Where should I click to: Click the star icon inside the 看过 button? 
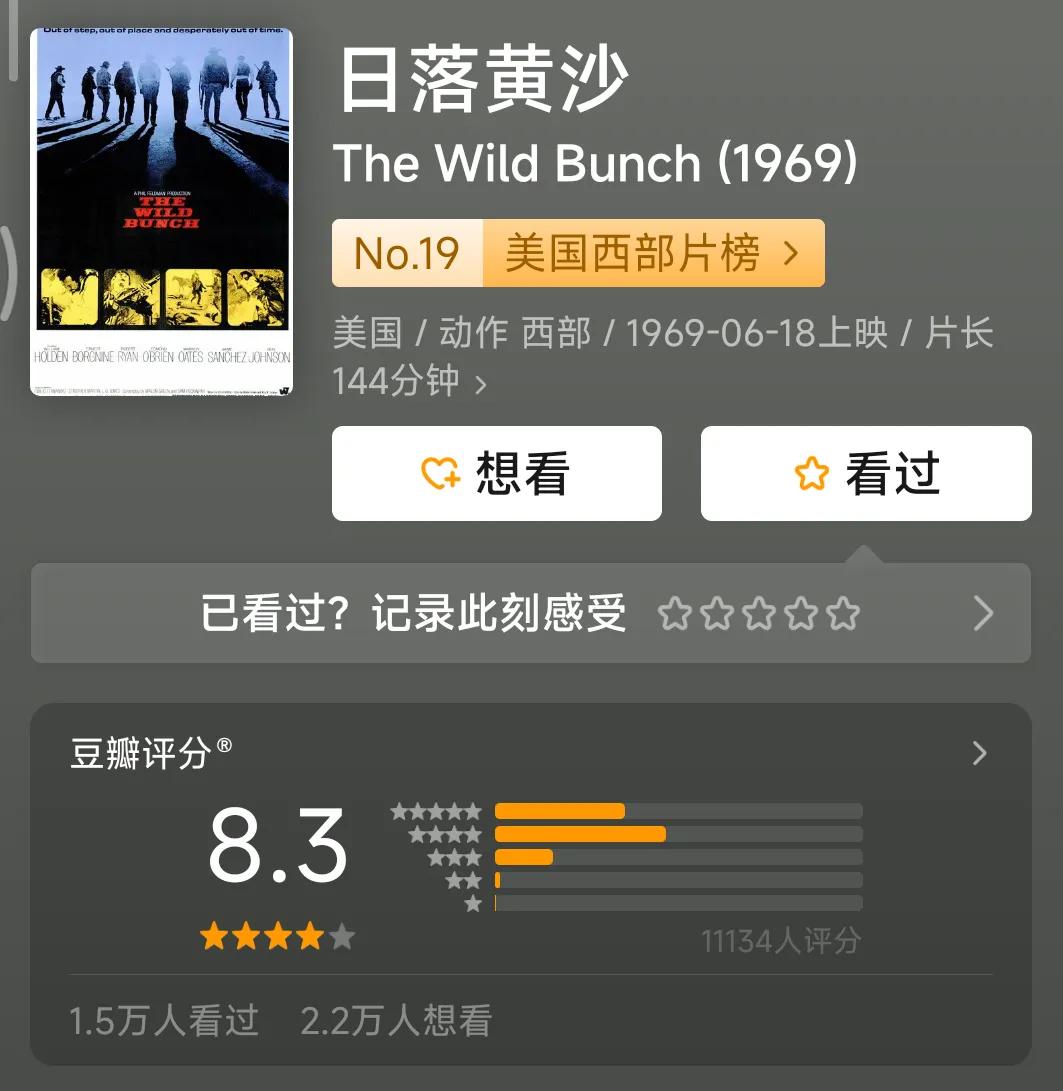click(813, 473)
